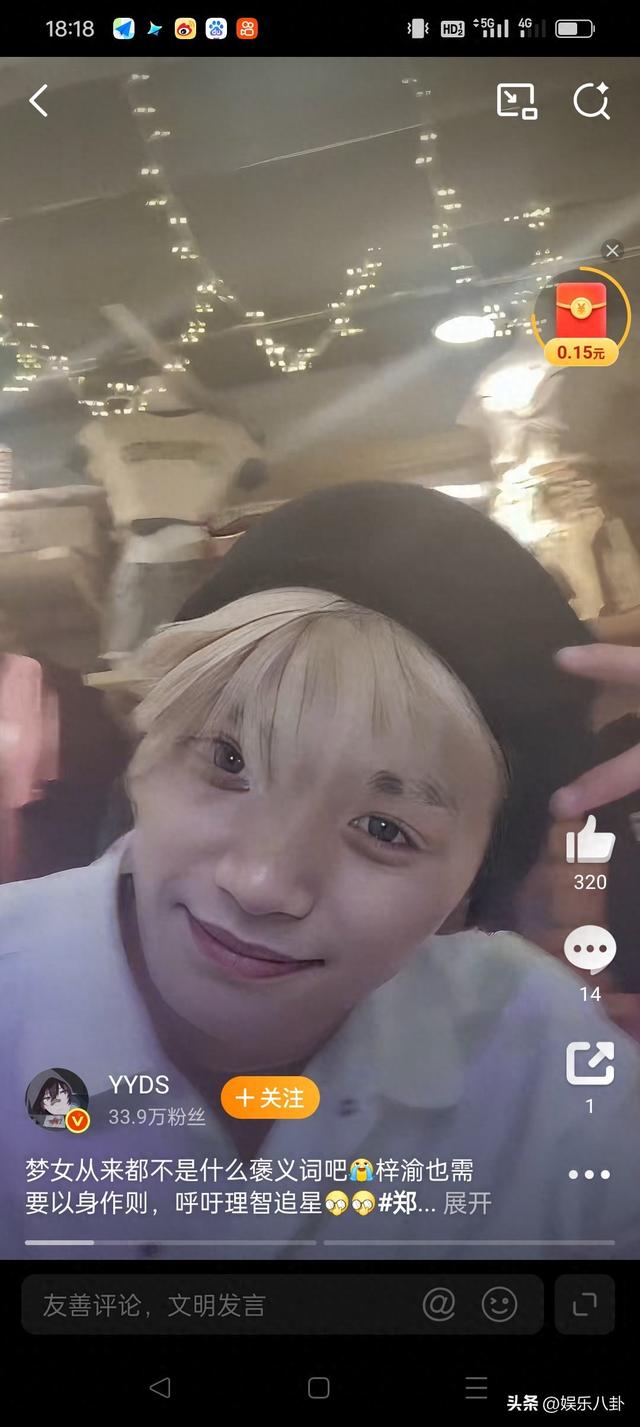Screen dimensions: 640x1427
Task: Follow YYDS with the 关注 button
Action: point(270,1098)
